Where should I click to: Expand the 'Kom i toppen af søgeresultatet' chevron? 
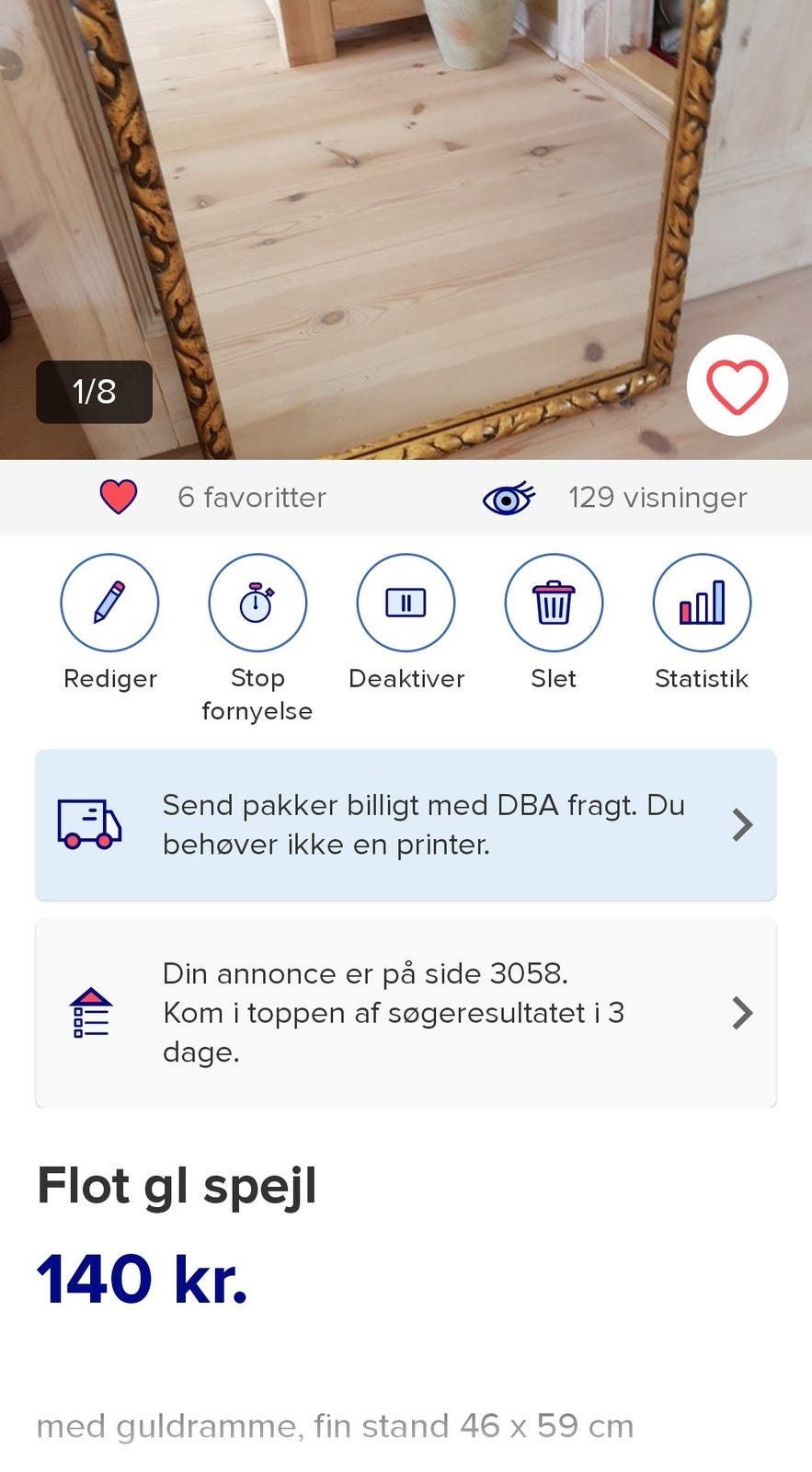pyautogui.click(x=741, y=1012)
